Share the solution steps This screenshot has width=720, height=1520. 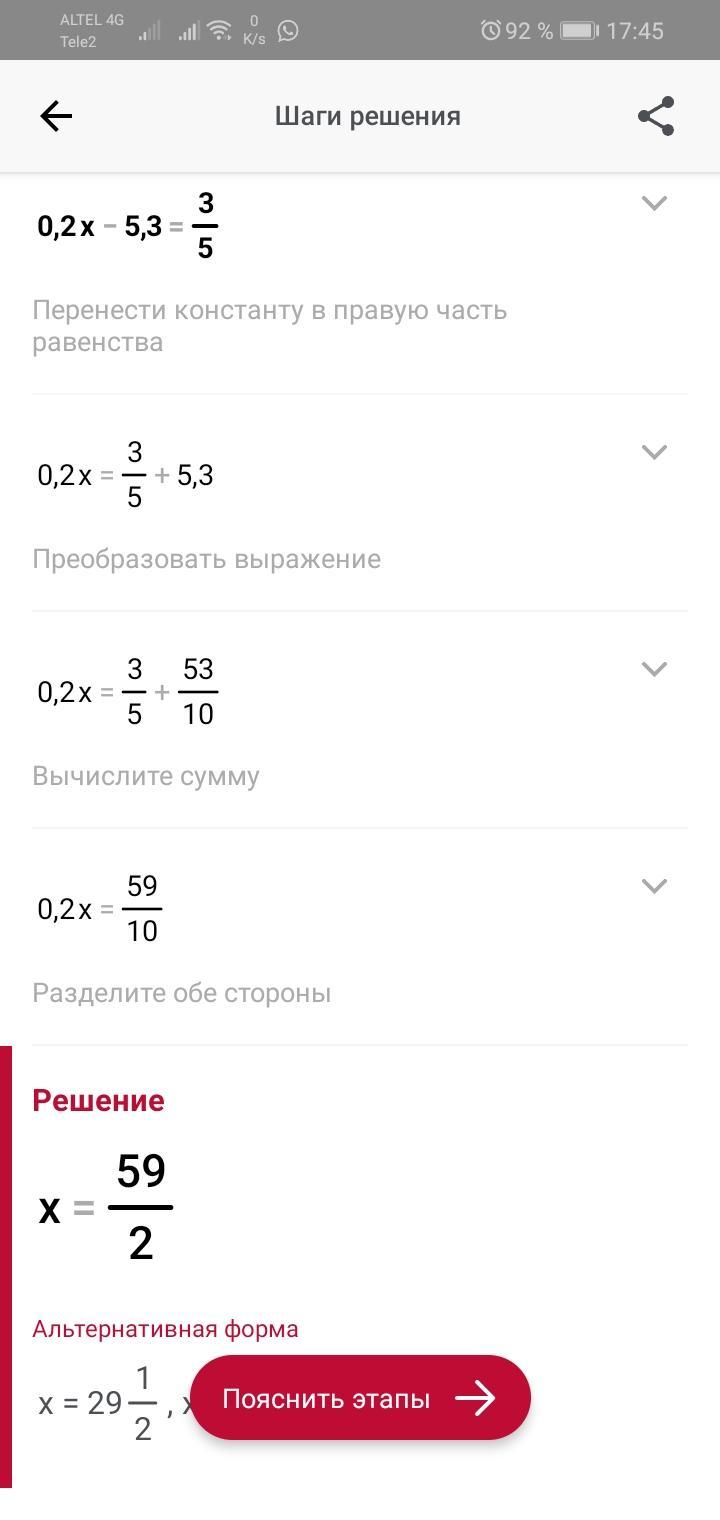point(656,116)
